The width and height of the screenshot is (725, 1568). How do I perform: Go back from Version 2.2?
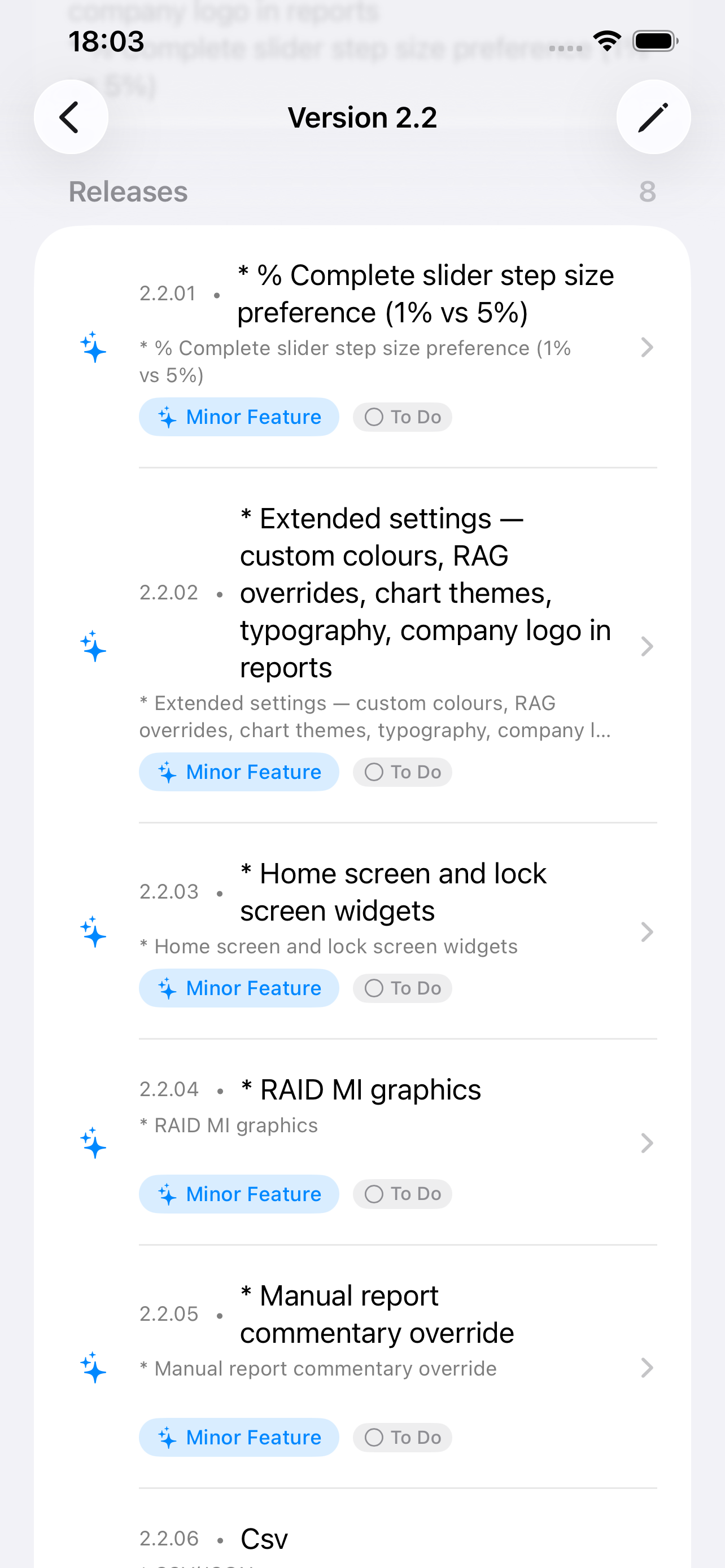(71, 117)
